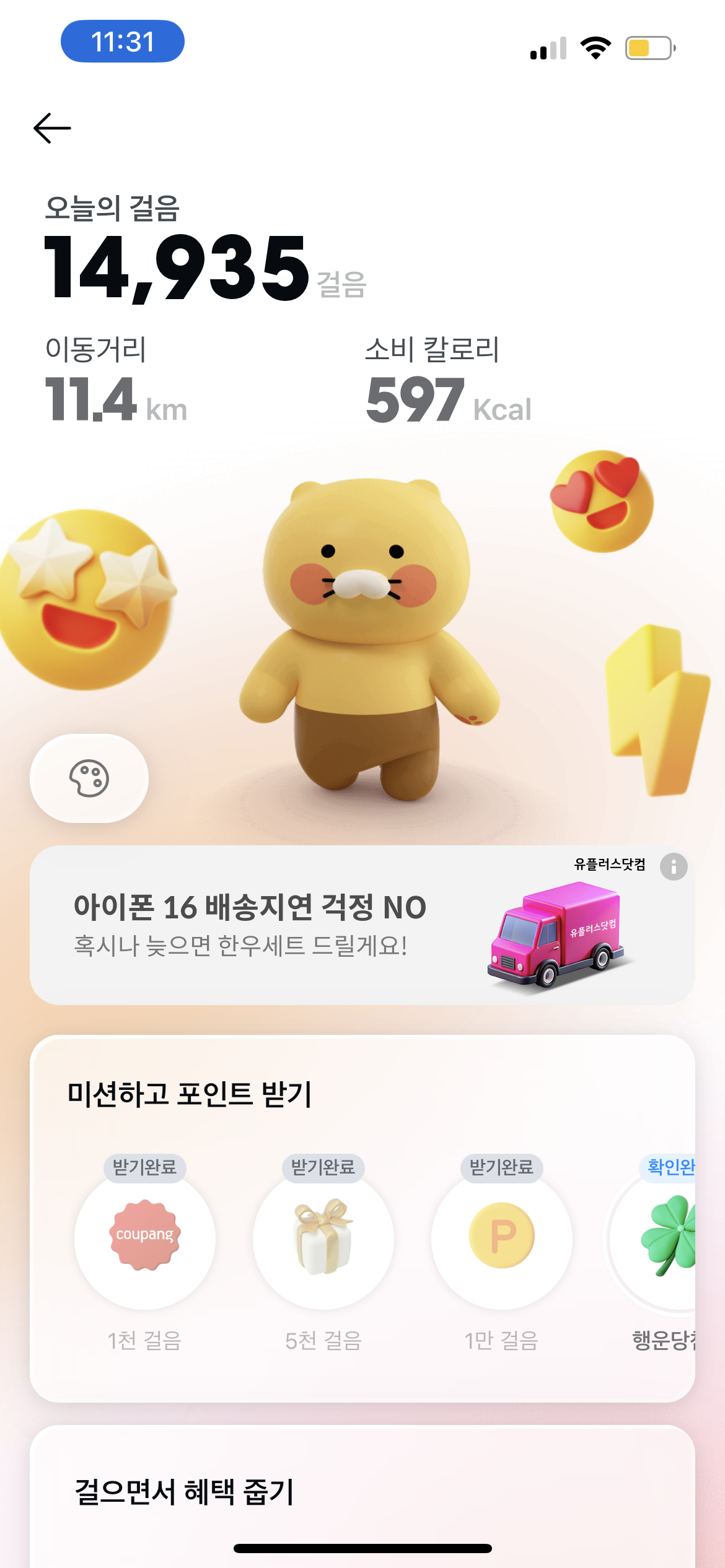Tap the ad info icon

(x=674, y=866)
